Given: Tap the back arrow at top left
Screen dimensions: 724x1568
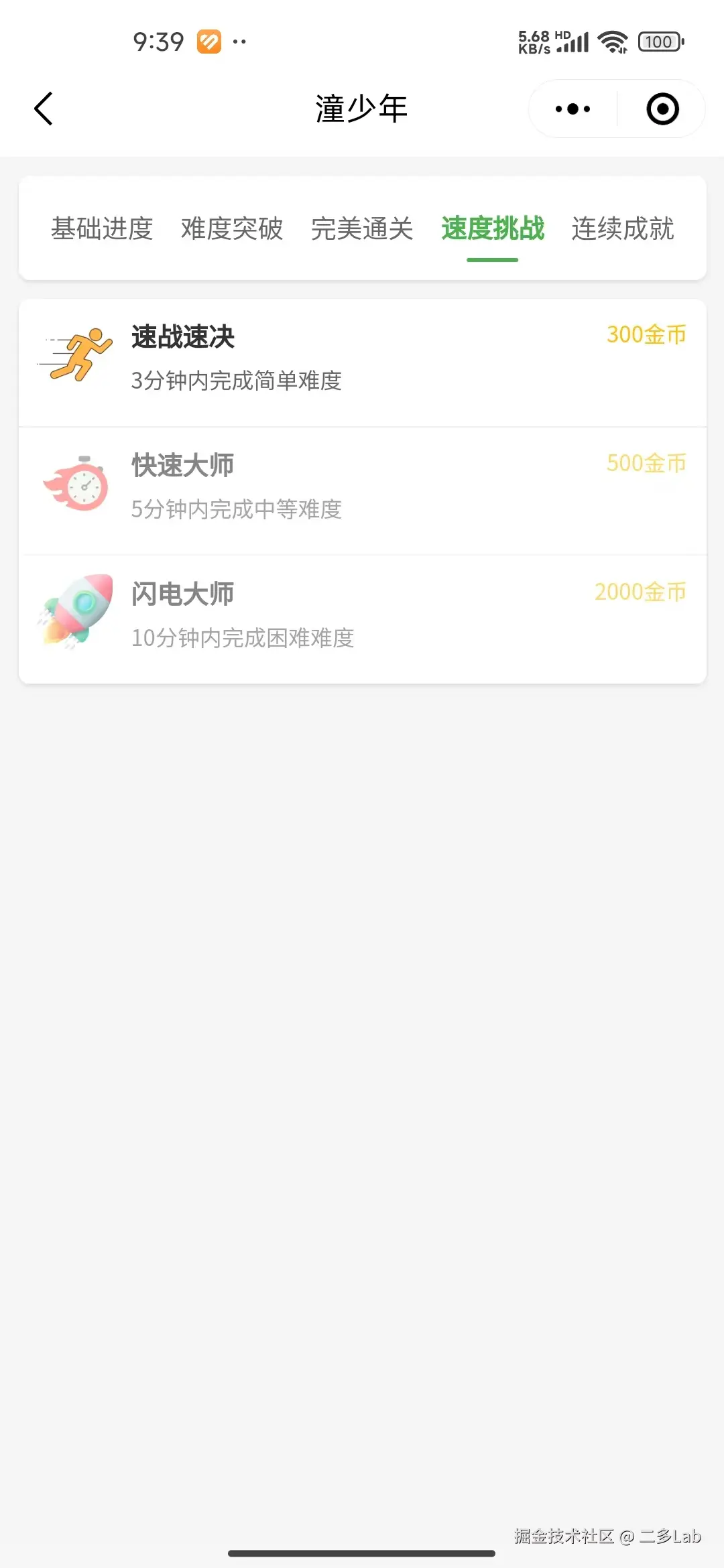Looking at the screenshot, I should 43,108.
